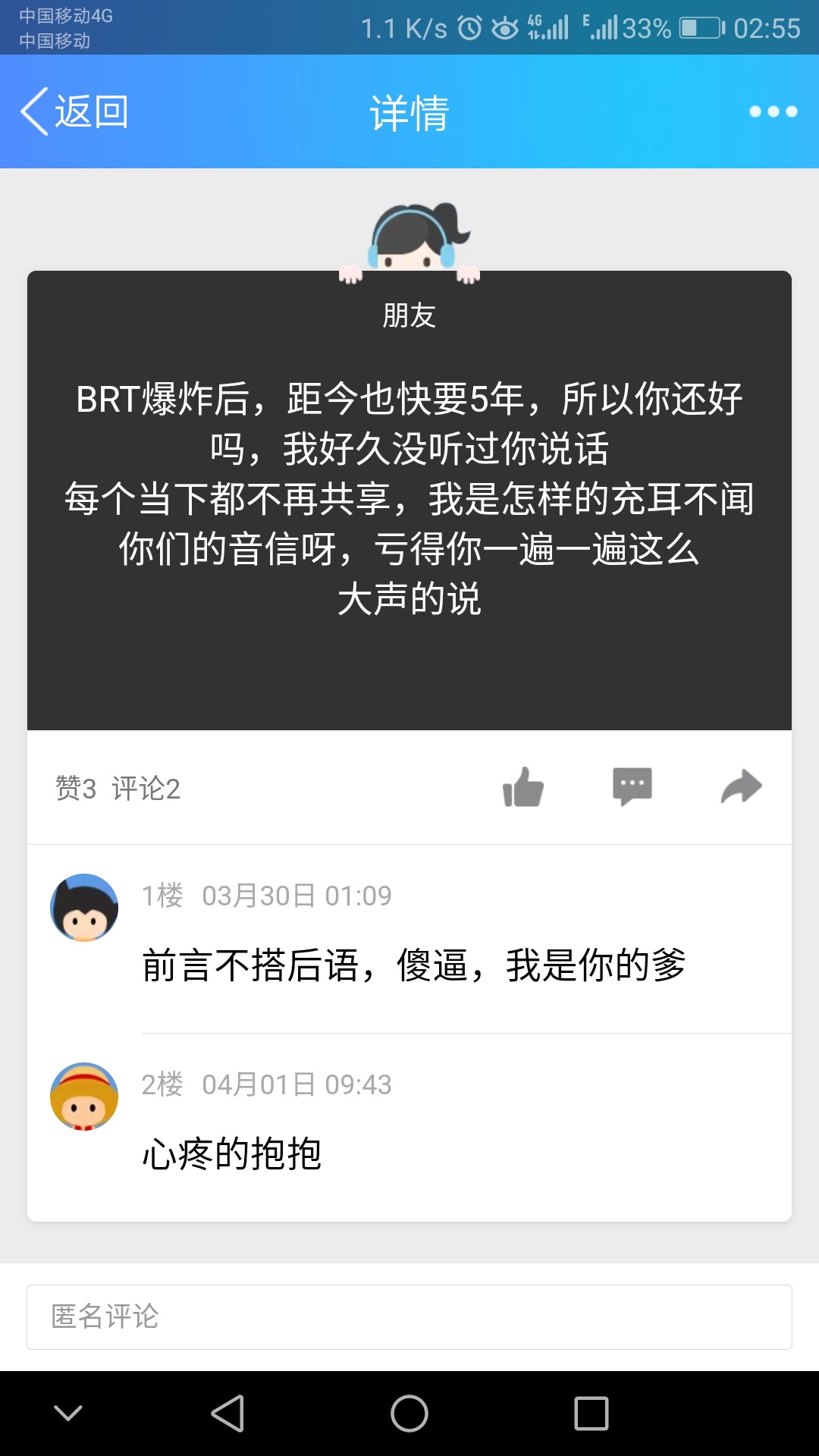Like this post with the thumbs-up
Screen dimensions: 819x1456
523,787
